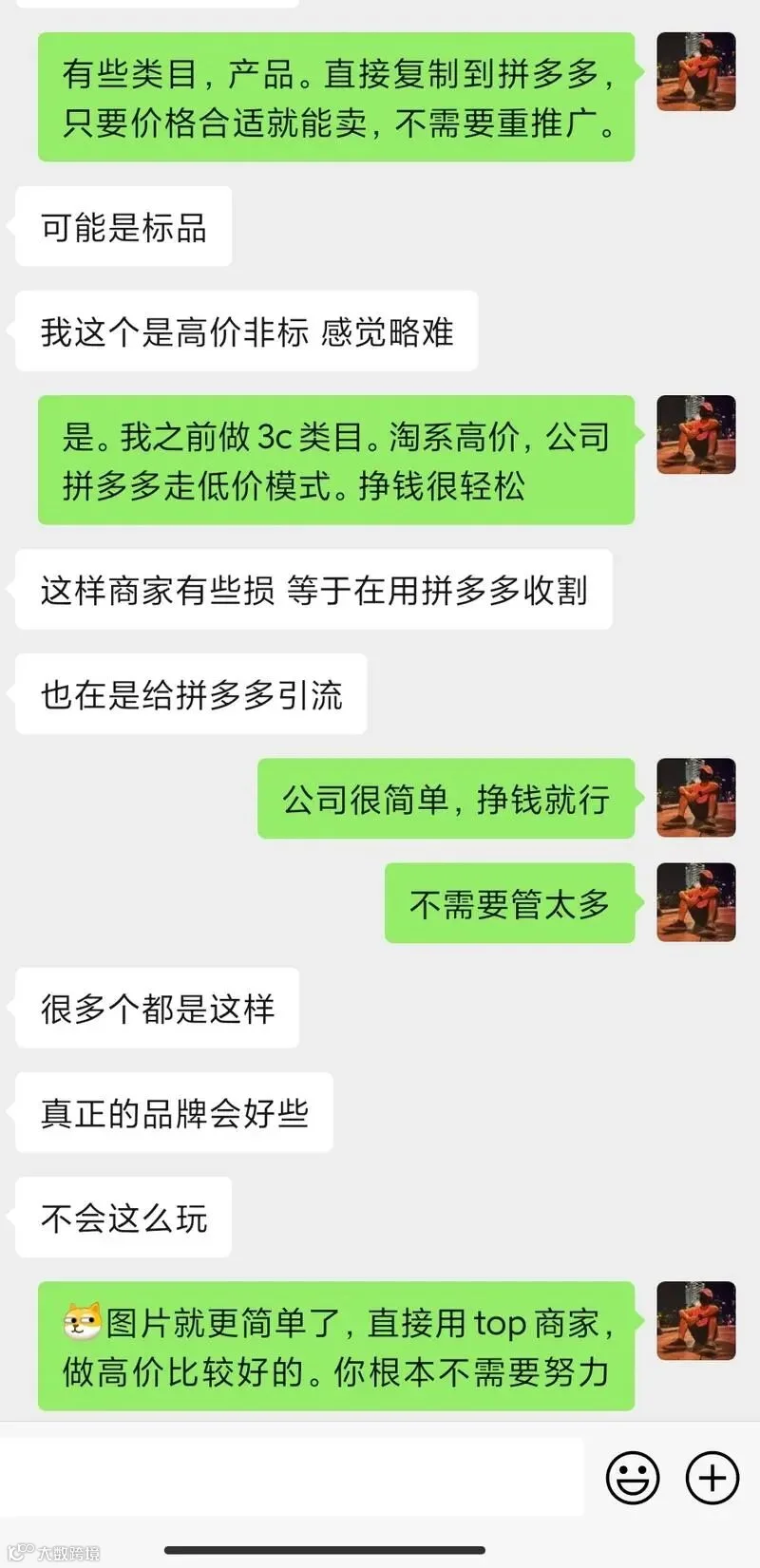Image resolution: width=760 pixels, height=1568 pixels.
Task: Open the emoji sticker panel
Action: pyautogui.click(x=633, y=1477)
